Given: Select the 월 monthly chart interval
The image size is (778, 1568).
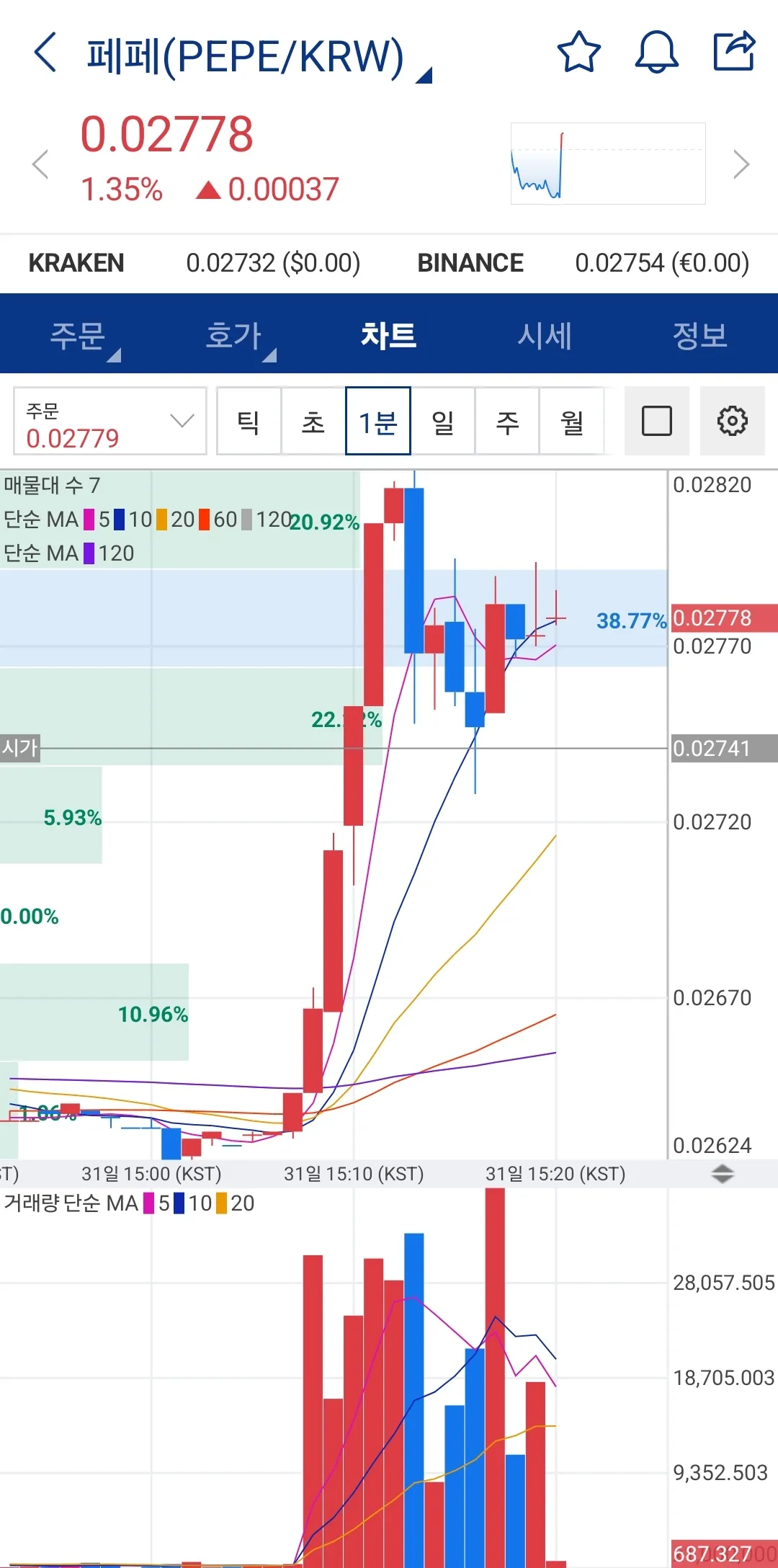Looking at the screenshot, I should pyautogui.click(x=572, y=422).
